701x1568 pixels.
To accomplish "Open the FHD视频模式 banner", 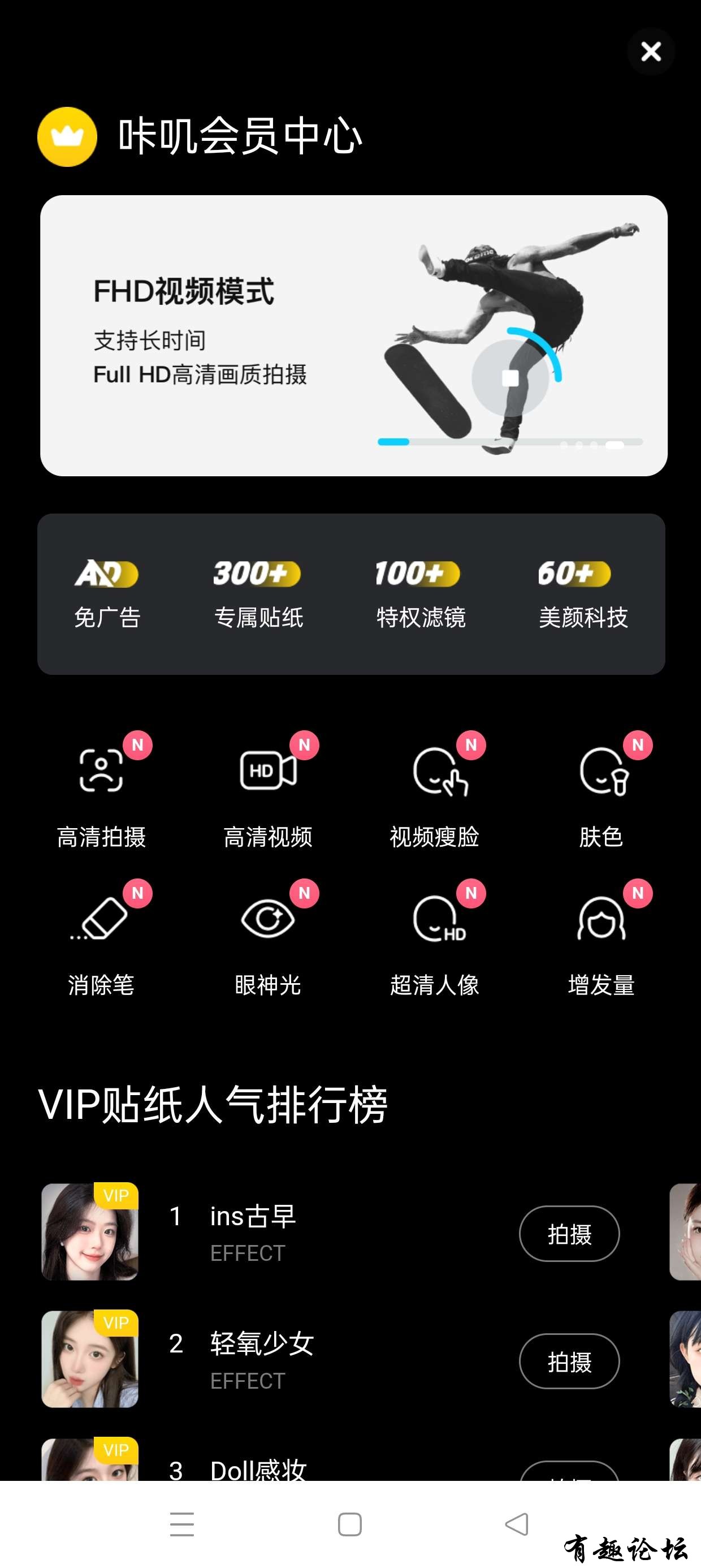I will click(x=353, y=335).
